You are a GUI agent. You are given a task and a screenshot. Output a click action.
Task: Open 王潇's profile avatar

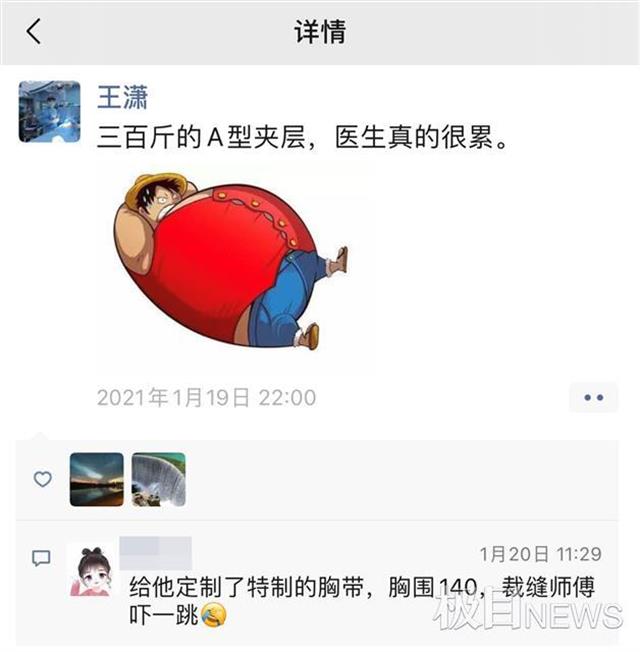point(49,111)
